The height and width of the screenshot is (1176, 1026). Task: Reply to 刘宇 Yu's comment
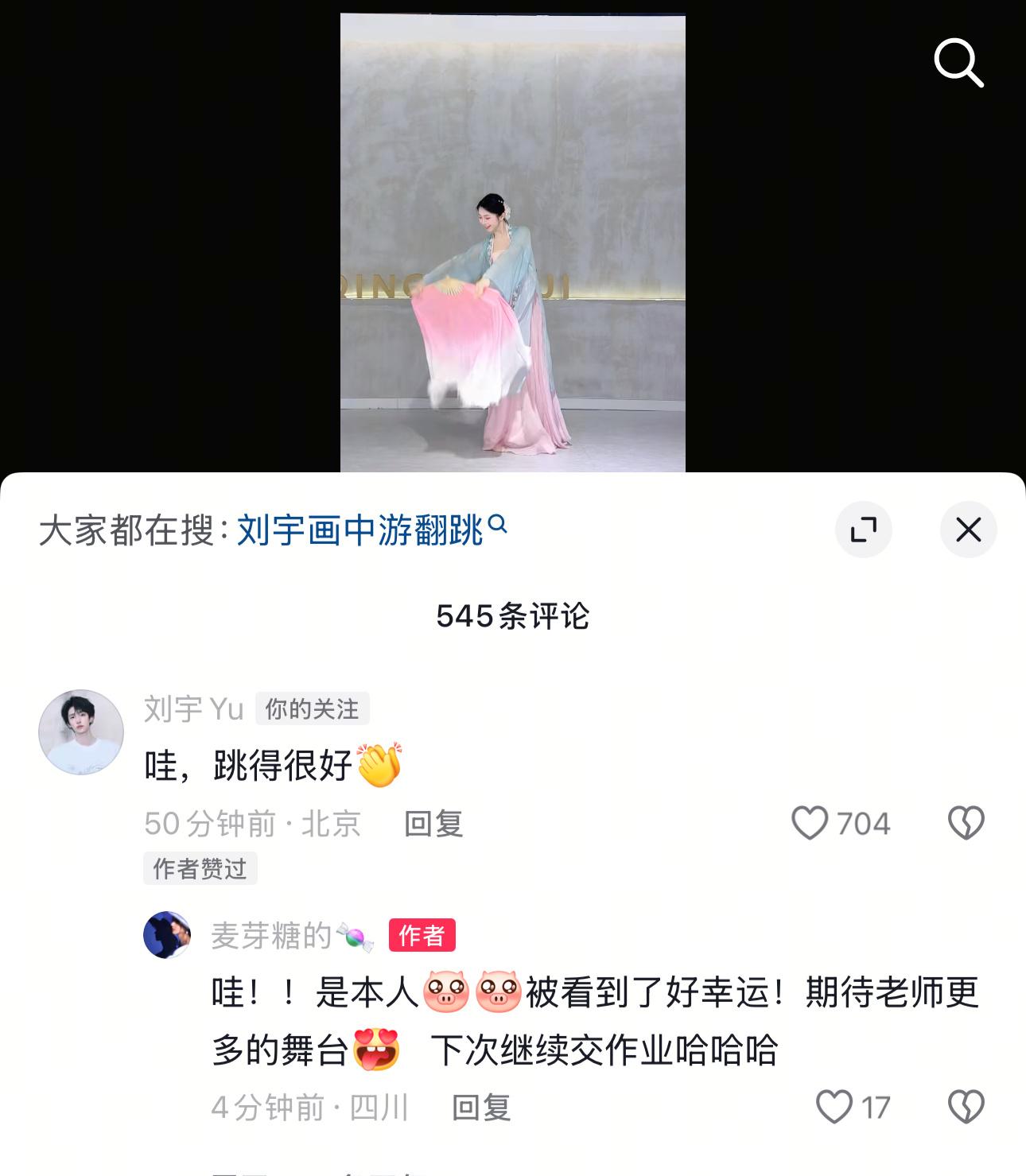(x=433, y=824)
